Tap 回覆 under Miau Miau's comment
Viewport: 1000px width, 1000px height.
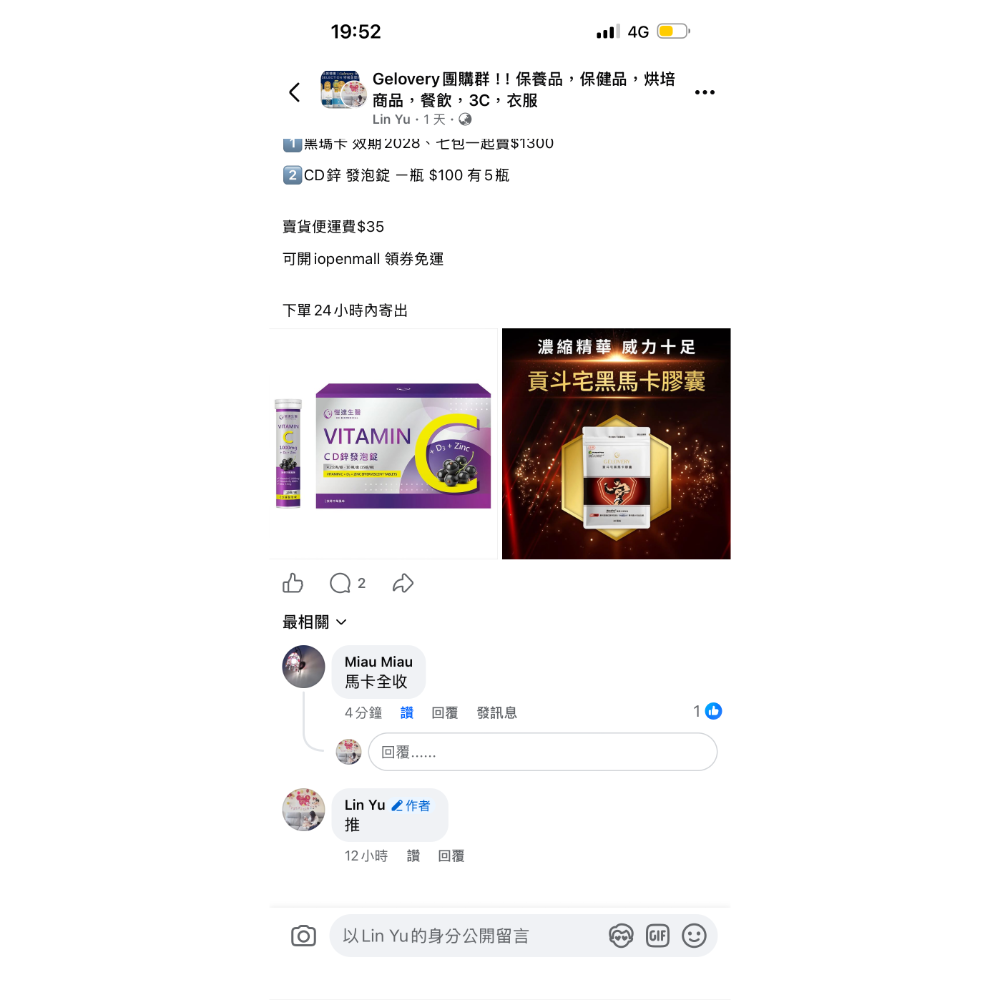(445, 712)
